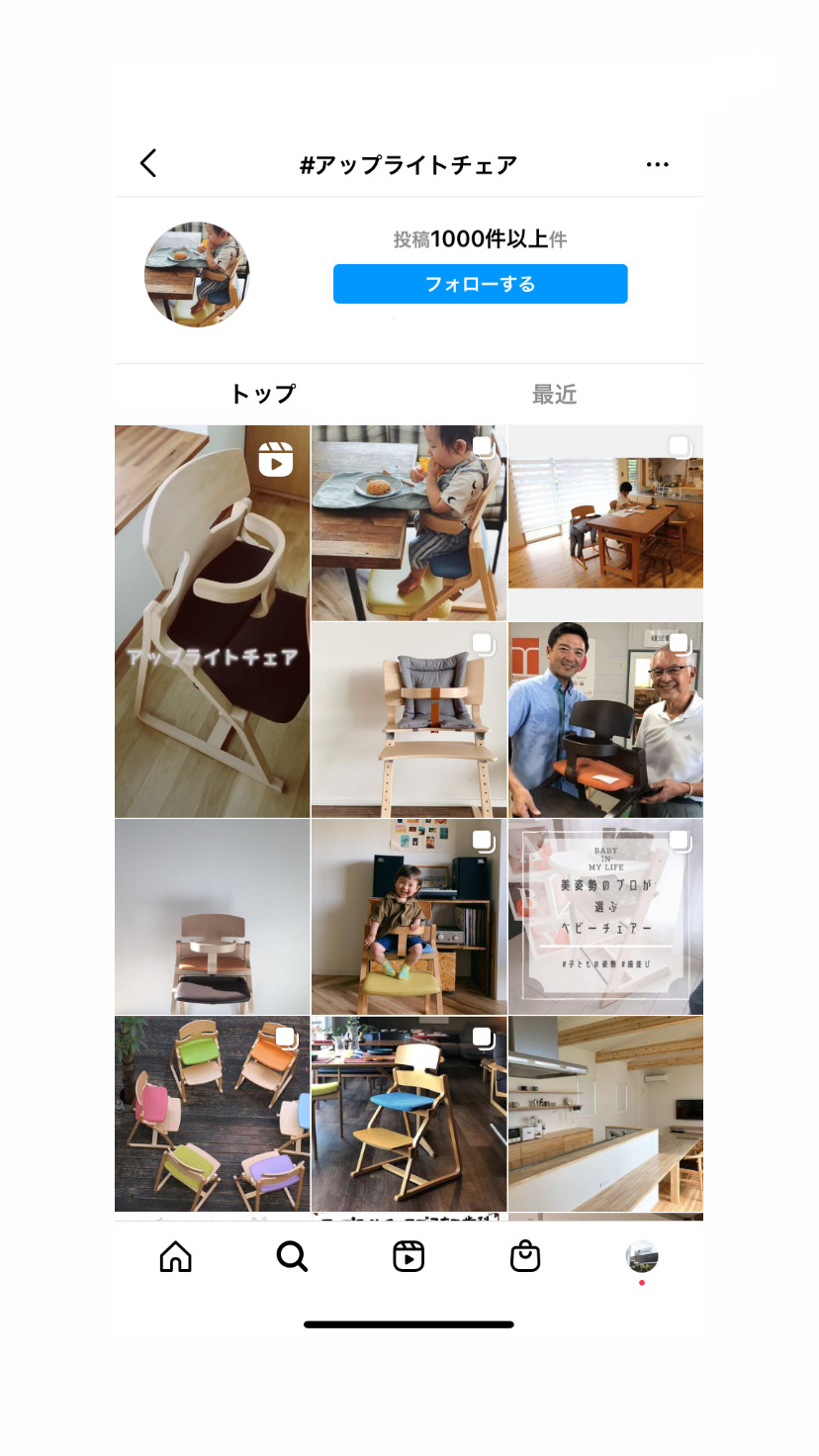Screen dimensions: 819x1456
Task: Open the アップライトチェア reel tile
Action: tap(212, 621)
